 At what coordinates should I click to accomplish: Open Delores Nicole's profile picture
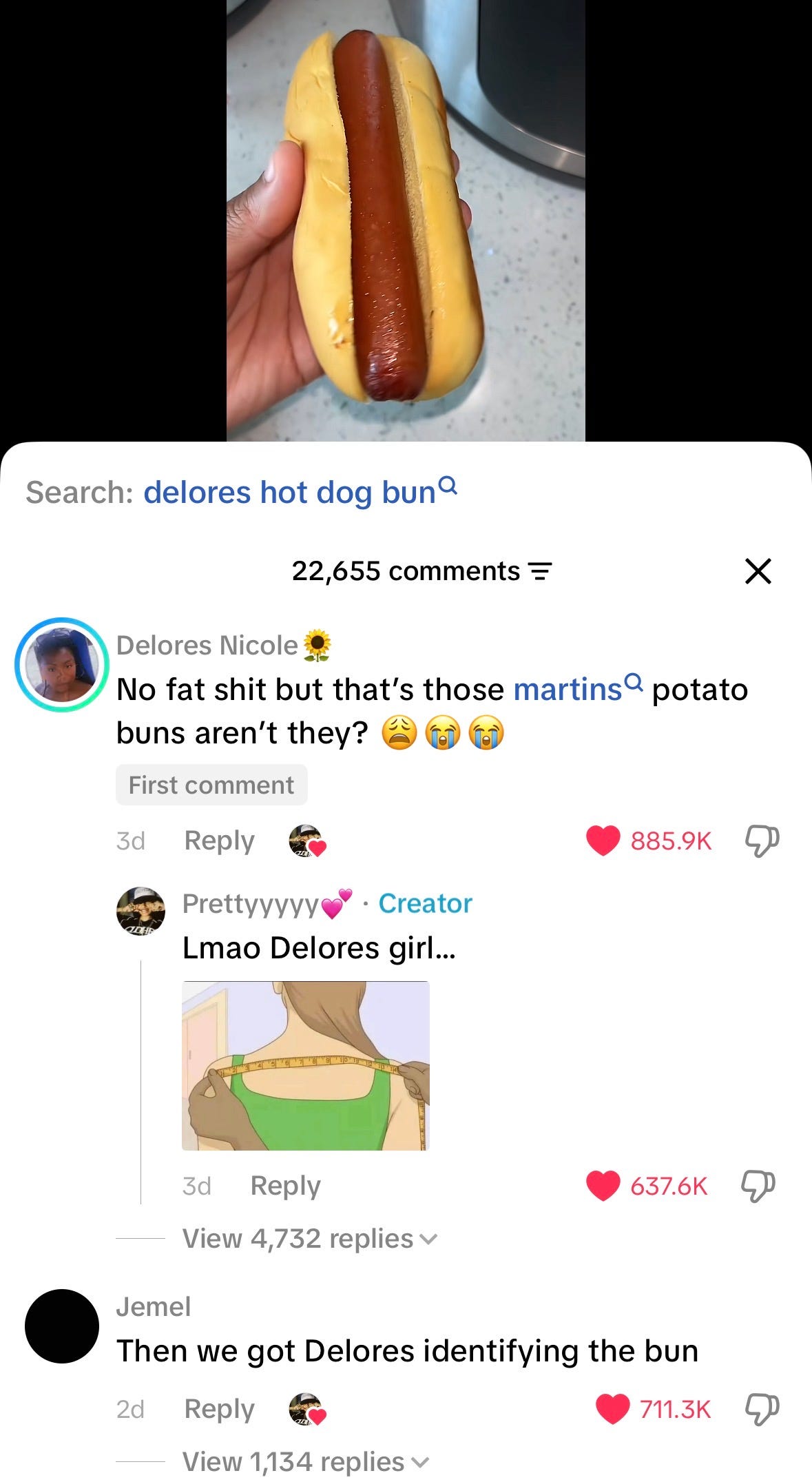tap(62, 664)
